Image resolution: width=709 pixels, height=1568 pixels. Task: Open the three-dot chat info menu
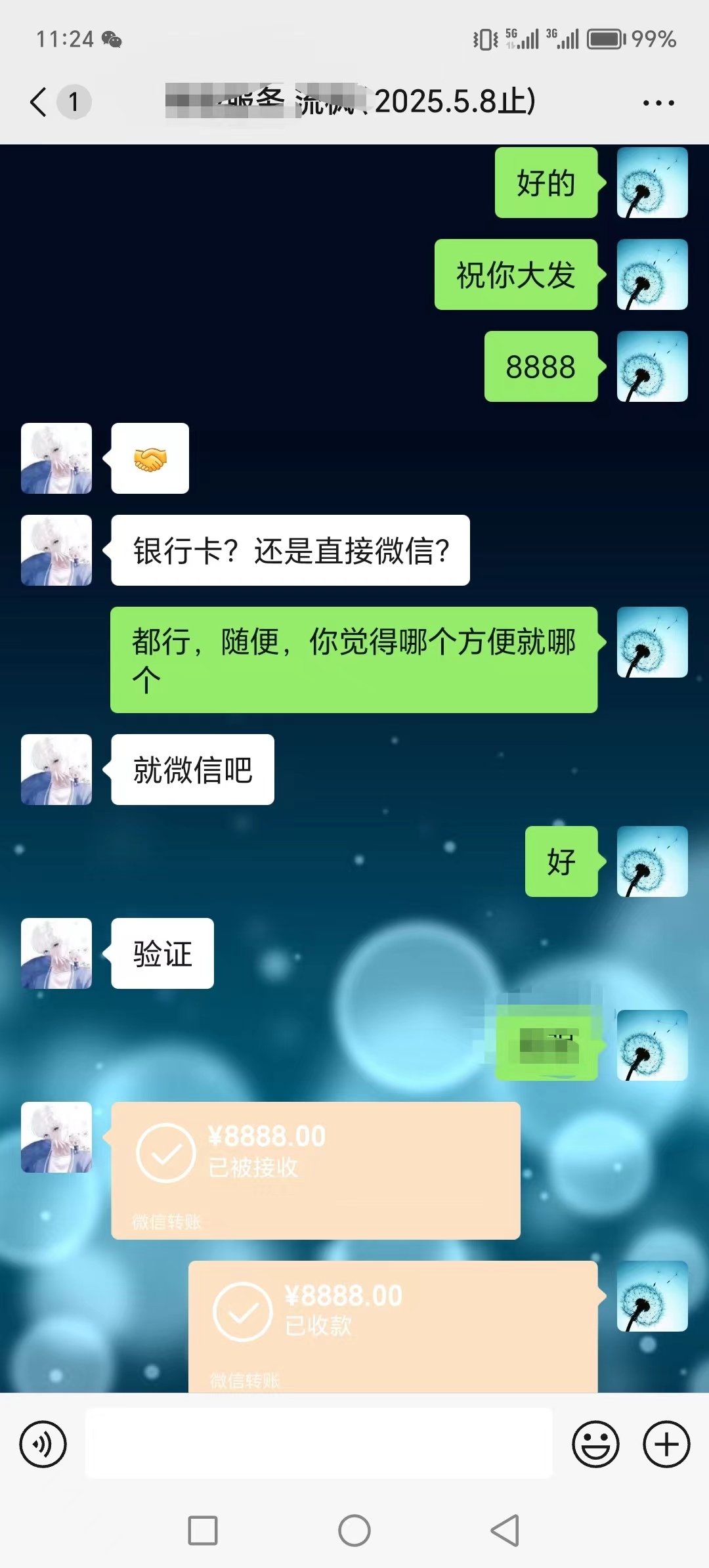tap(658, 103)
